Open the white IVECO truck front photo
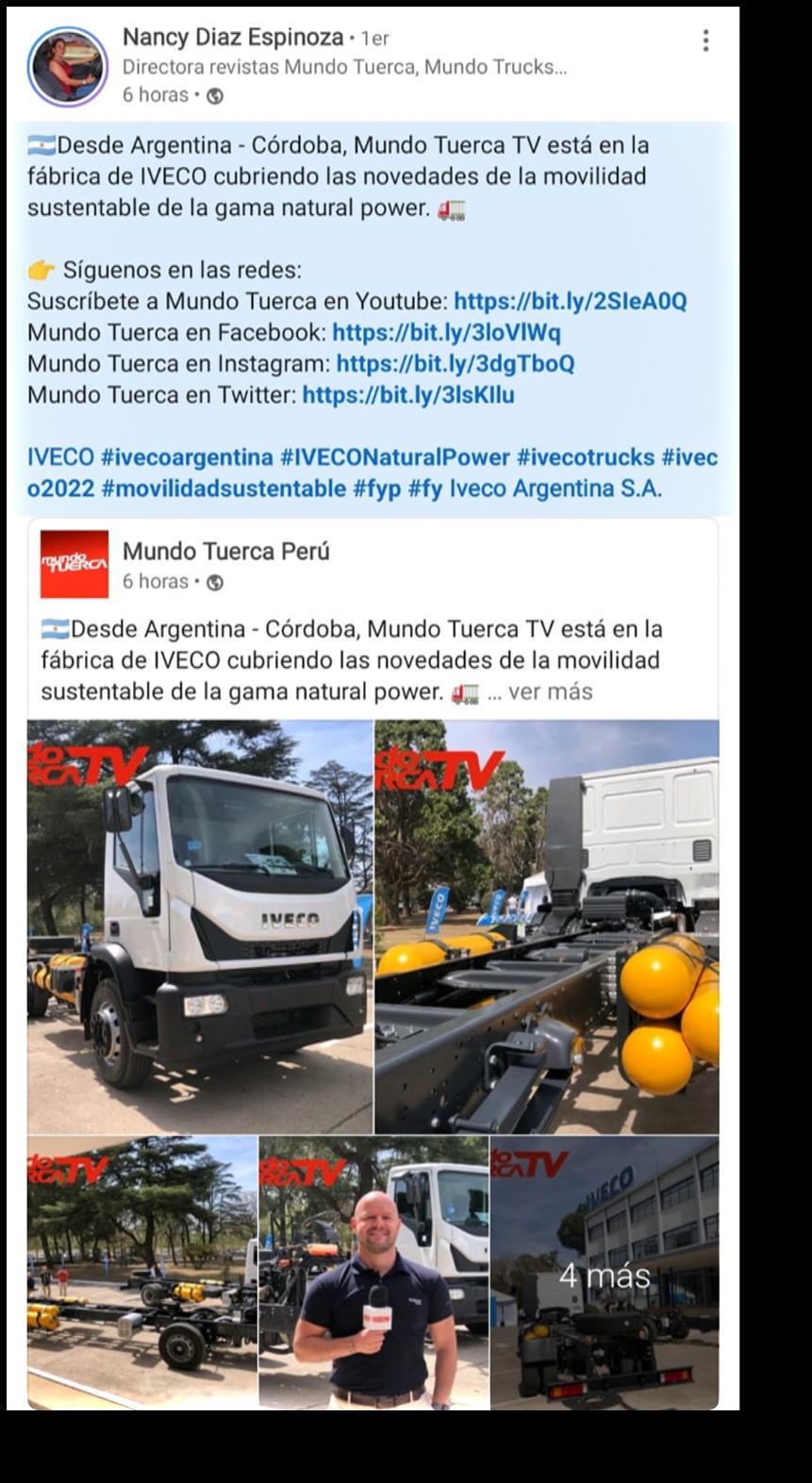Image resolution: width=812 pixels, height=1483 pixels. (x=200, y=926)
